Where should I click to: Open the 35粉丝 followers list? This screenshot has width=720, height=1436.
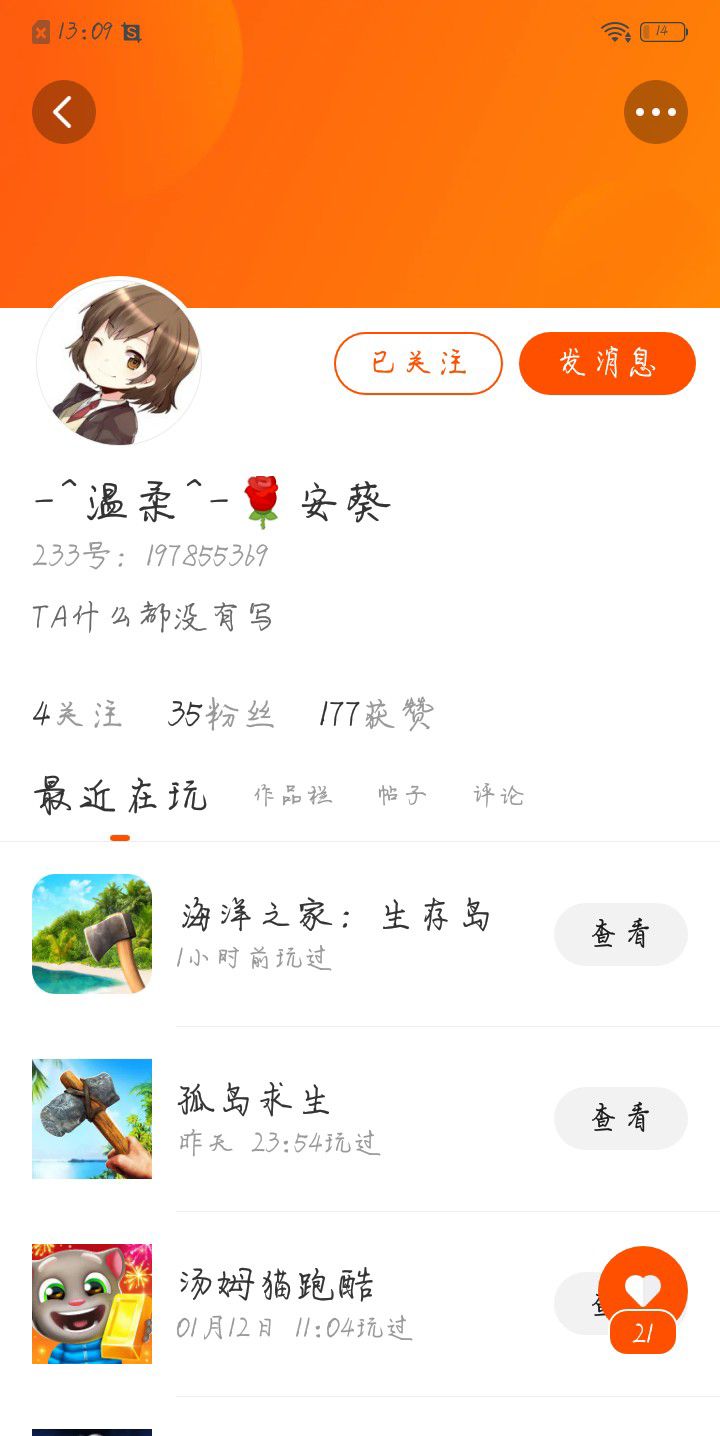point(221,714)
